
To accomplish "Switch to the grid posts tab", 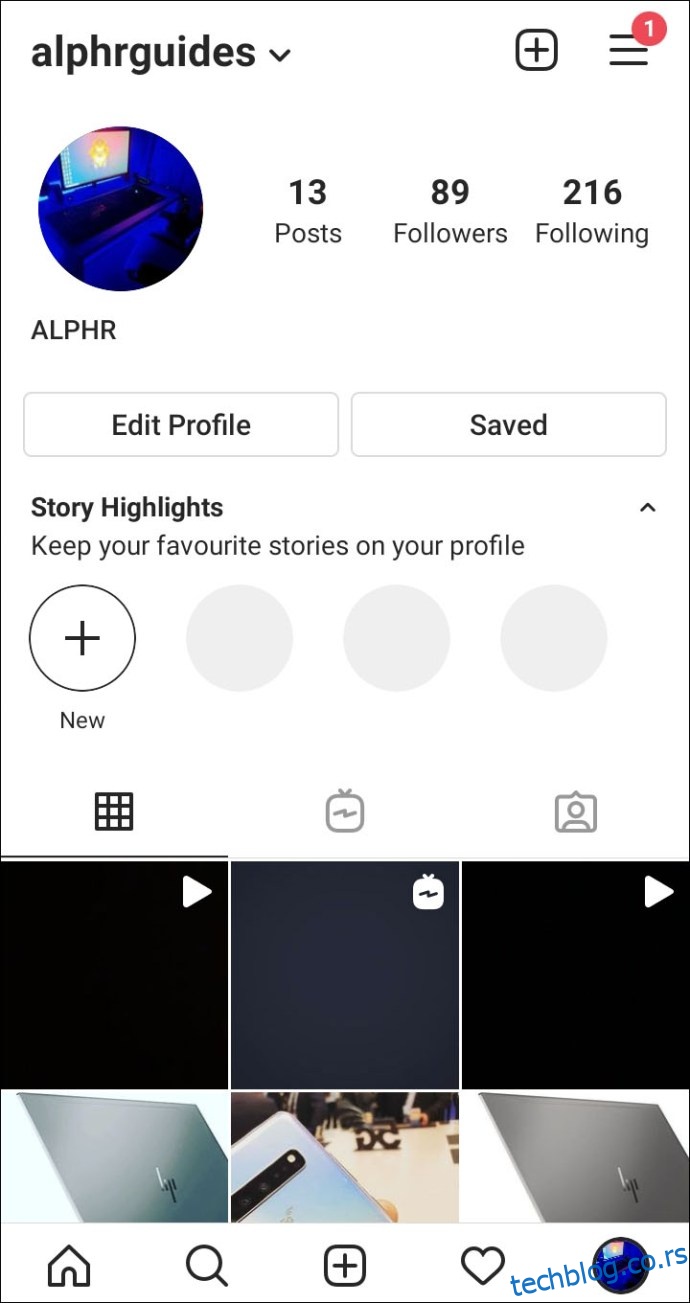I will coord(114,812).
